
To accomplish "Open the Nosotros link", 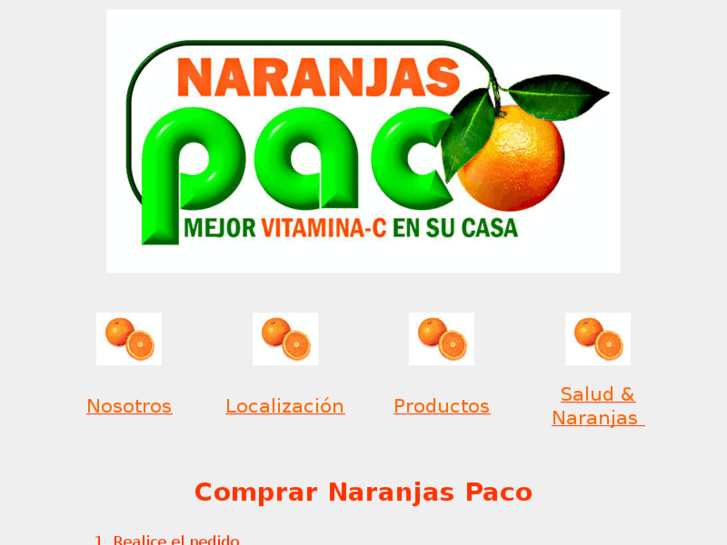I will 129,406.
